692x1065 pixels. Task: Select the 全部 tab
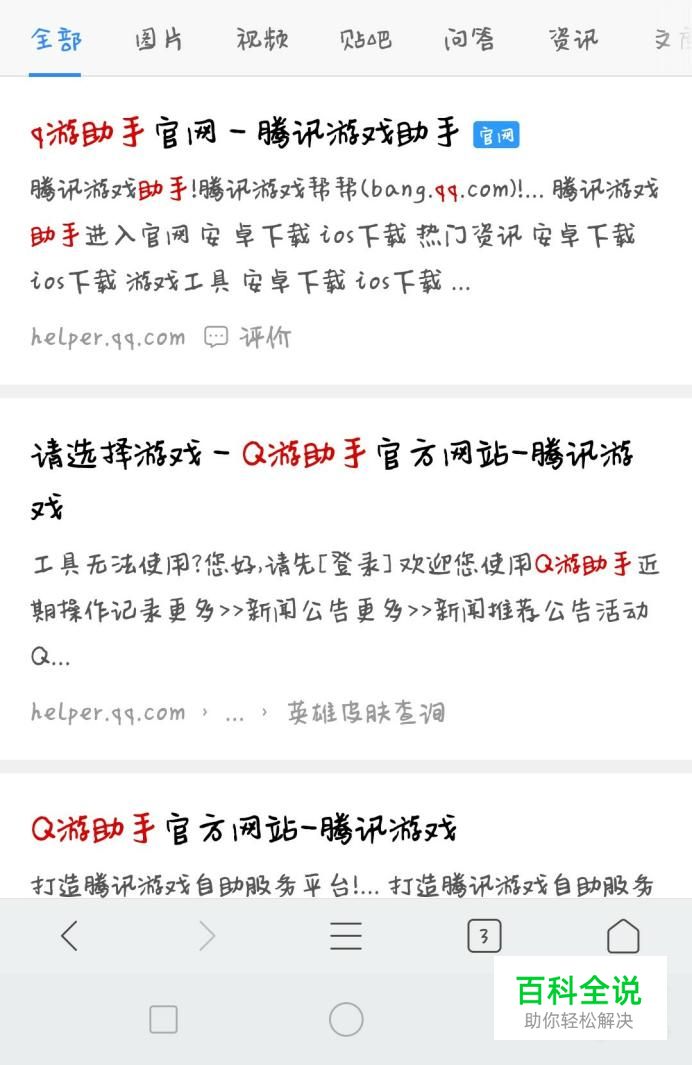click(56, 40)
